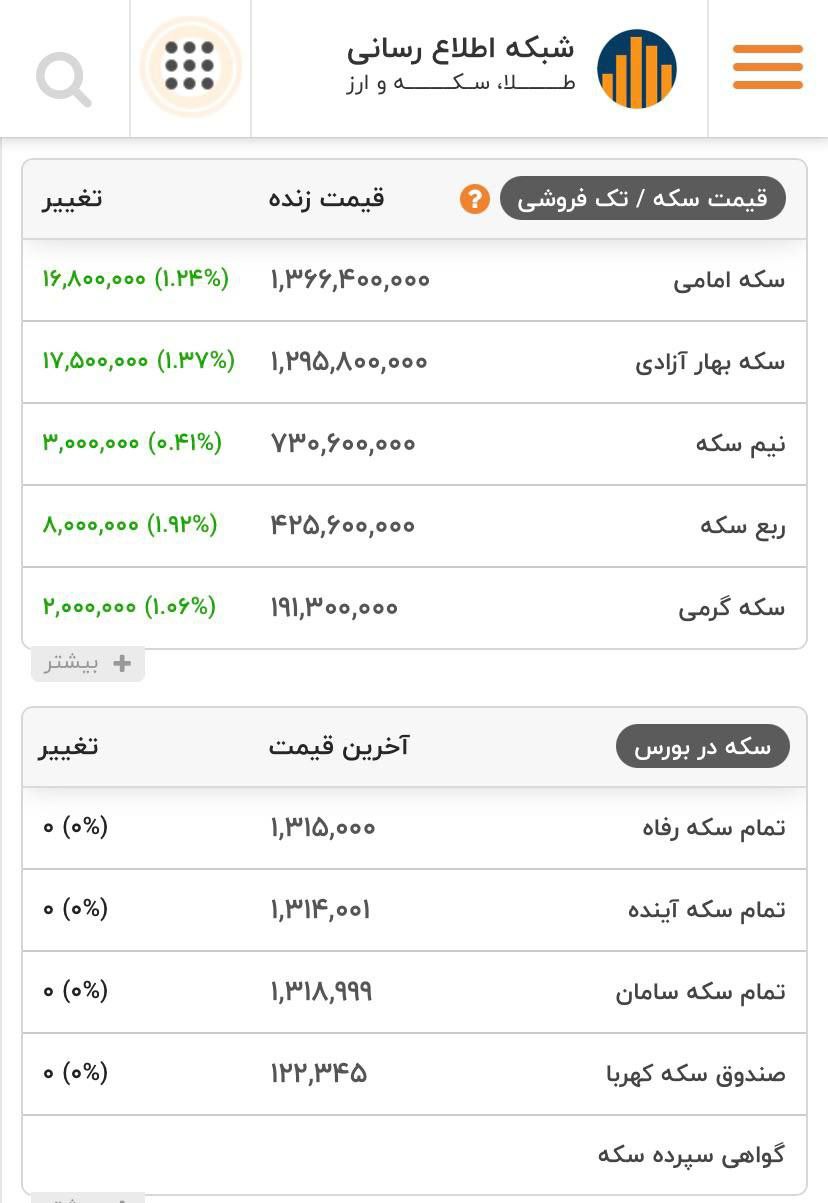Tap the orange question mark help icon
This screenshot has width=828, height=1203.
pos(474,199)
